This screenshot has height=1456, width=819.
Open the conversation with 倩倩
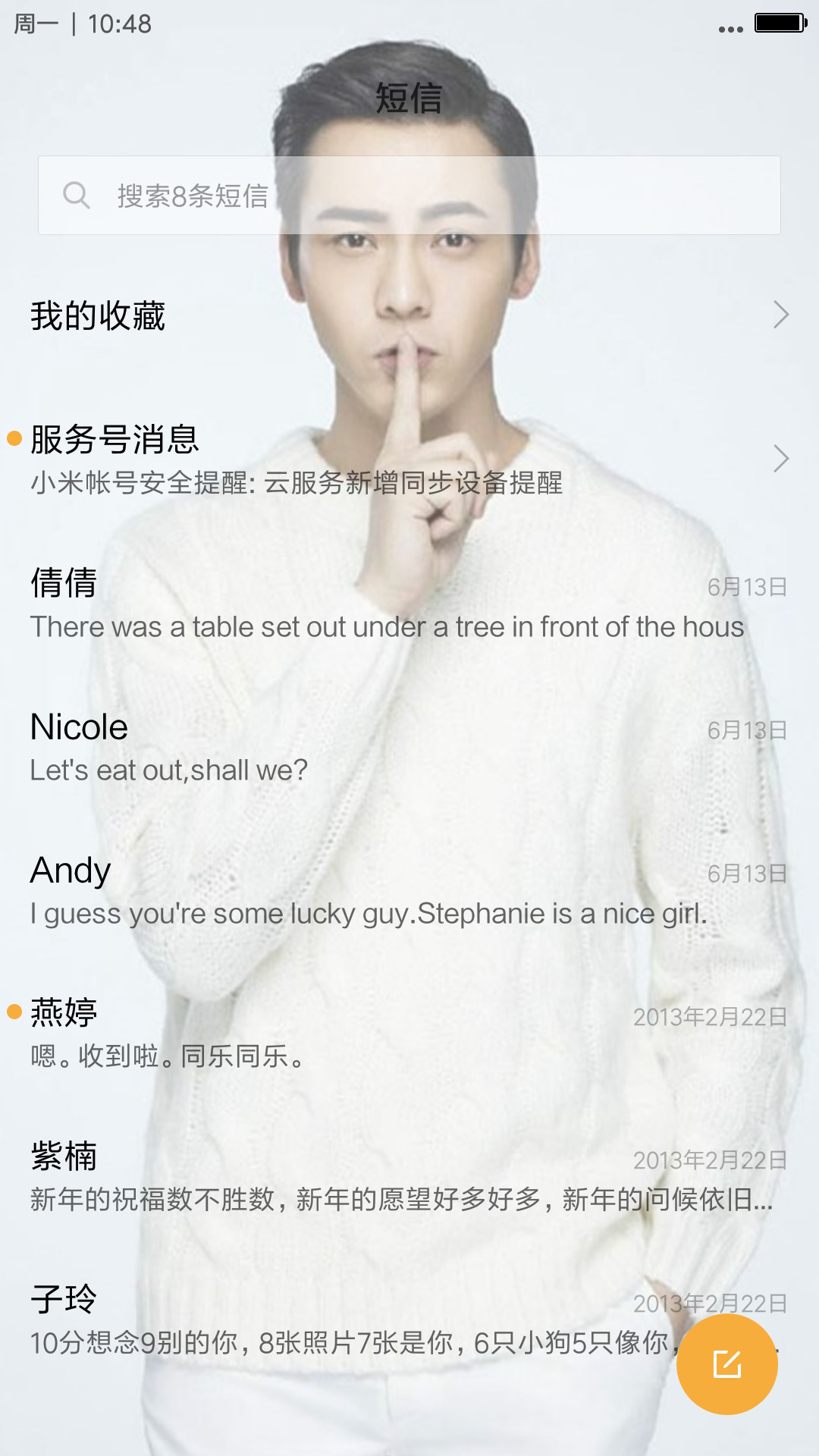[409, 603]
